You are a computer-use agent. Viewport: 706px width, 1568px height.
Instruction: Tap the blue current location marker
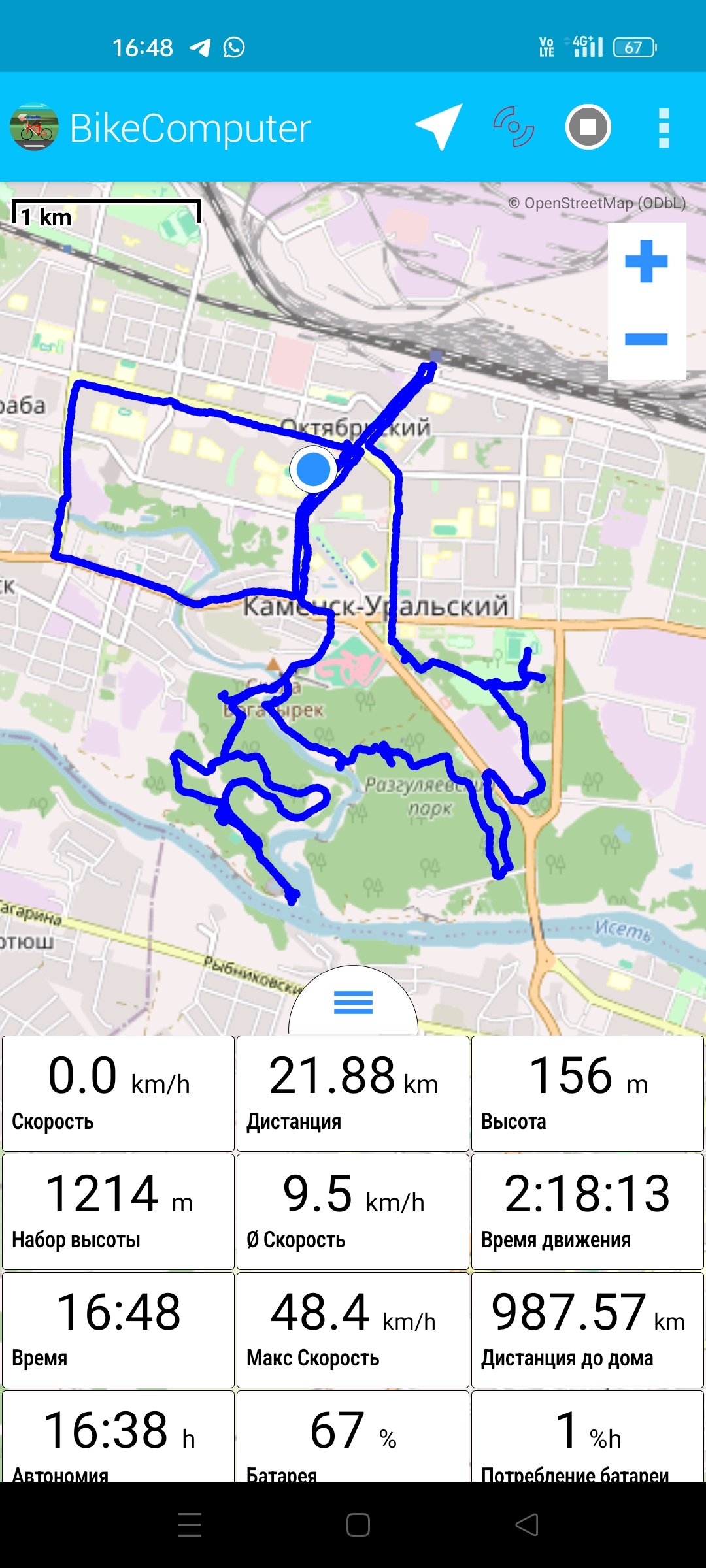[x=313, y=468]
